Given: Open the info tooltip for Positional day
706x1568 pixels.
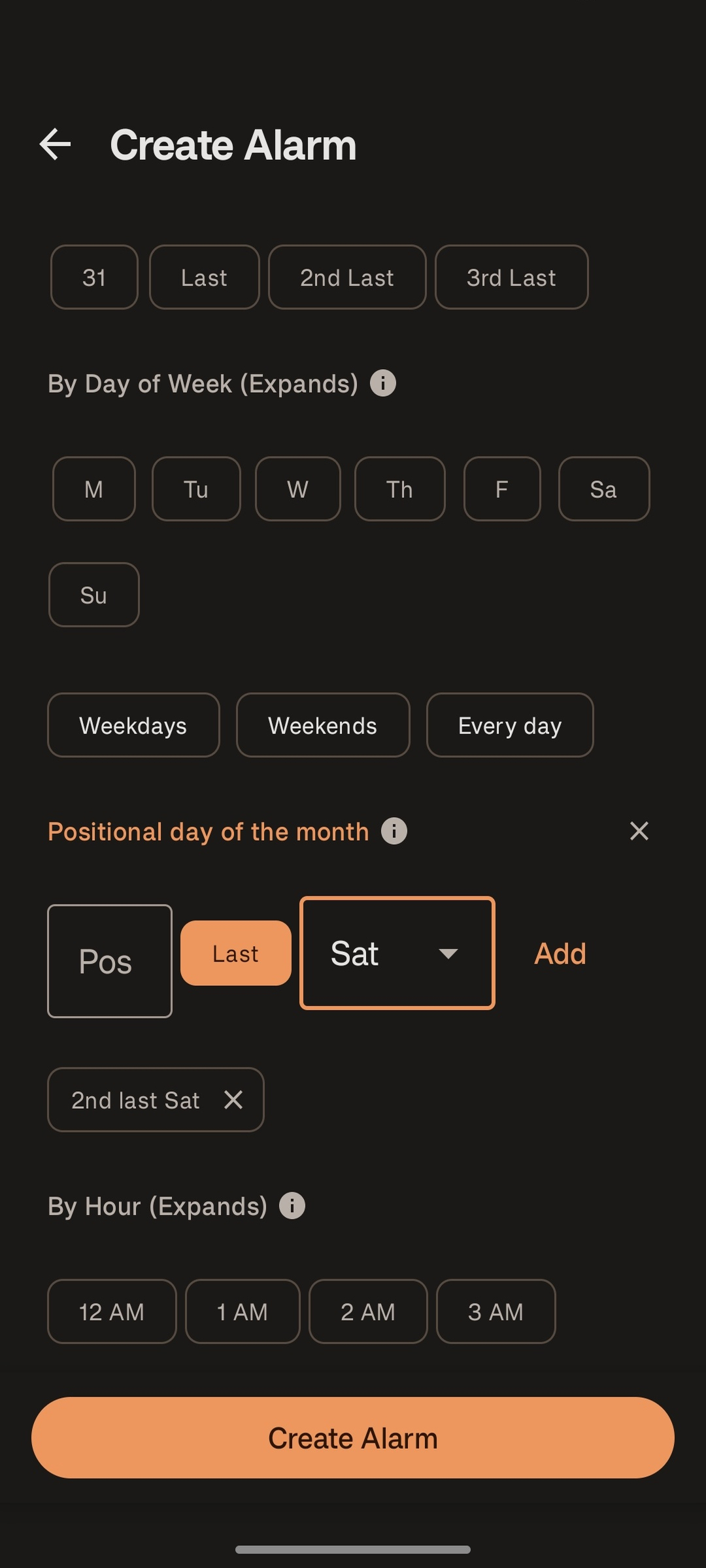Looking at the screenshot, I should (x=394, y=831).
